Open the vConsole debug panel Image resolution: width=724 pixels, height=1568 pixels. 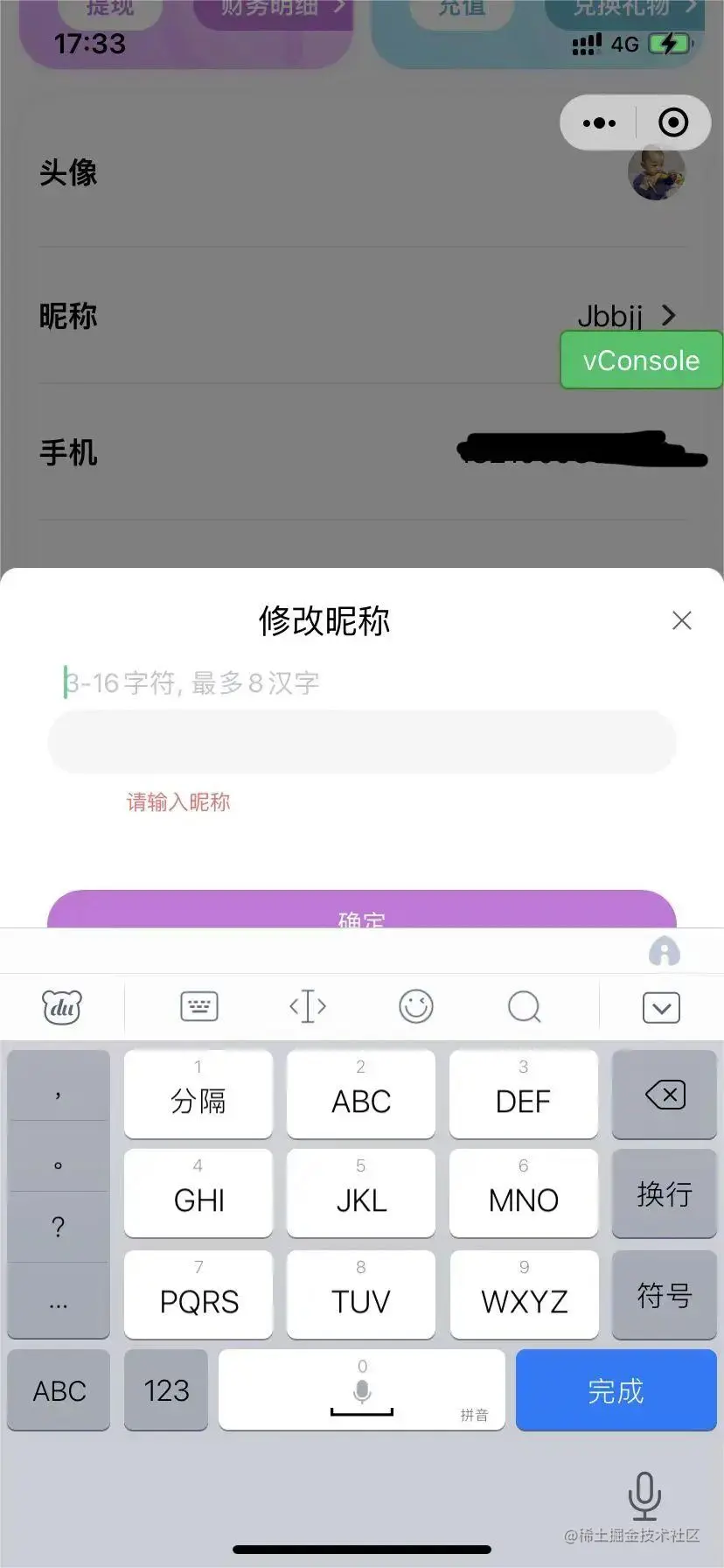pos(641,360)
